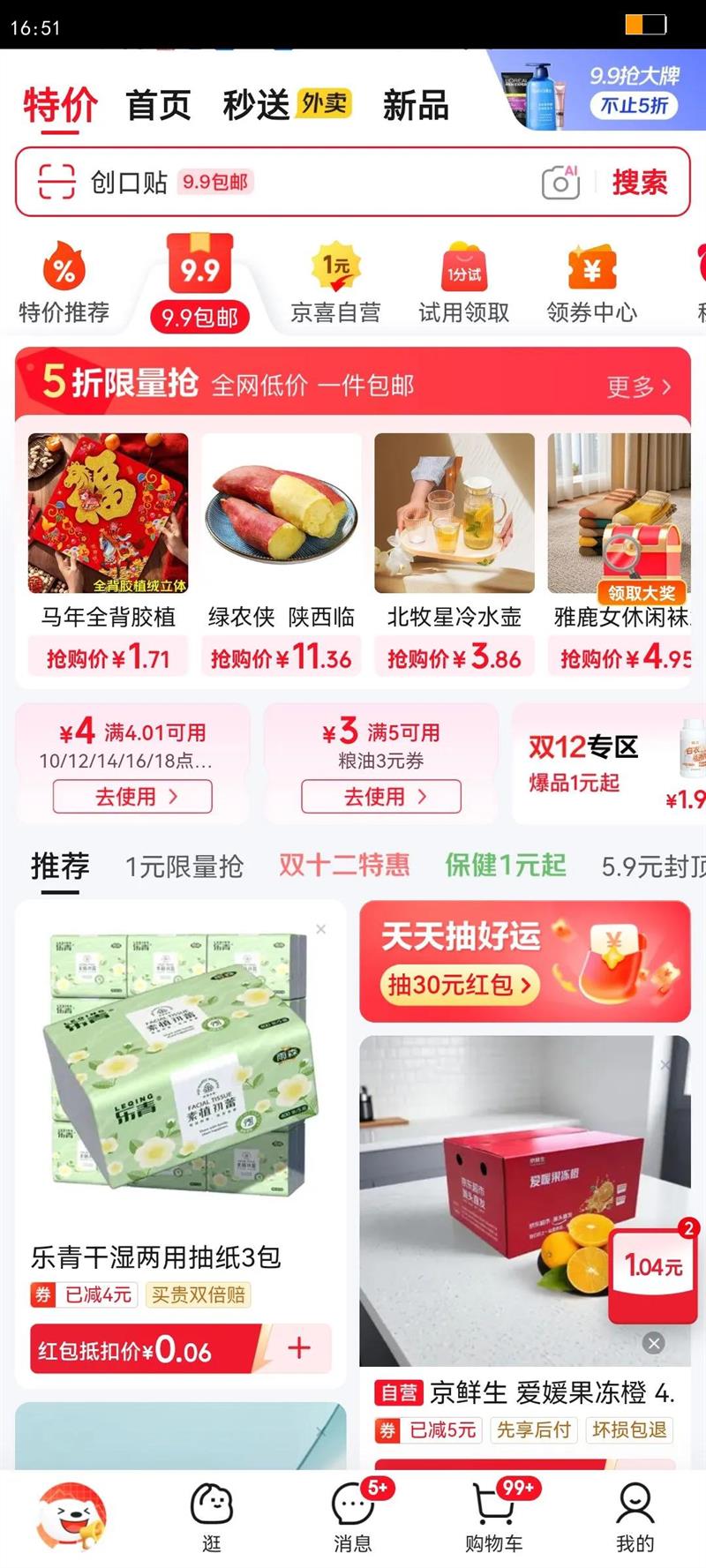706x1568 pixels.
Task: Open the camera search icon
Action: point(560,183)
